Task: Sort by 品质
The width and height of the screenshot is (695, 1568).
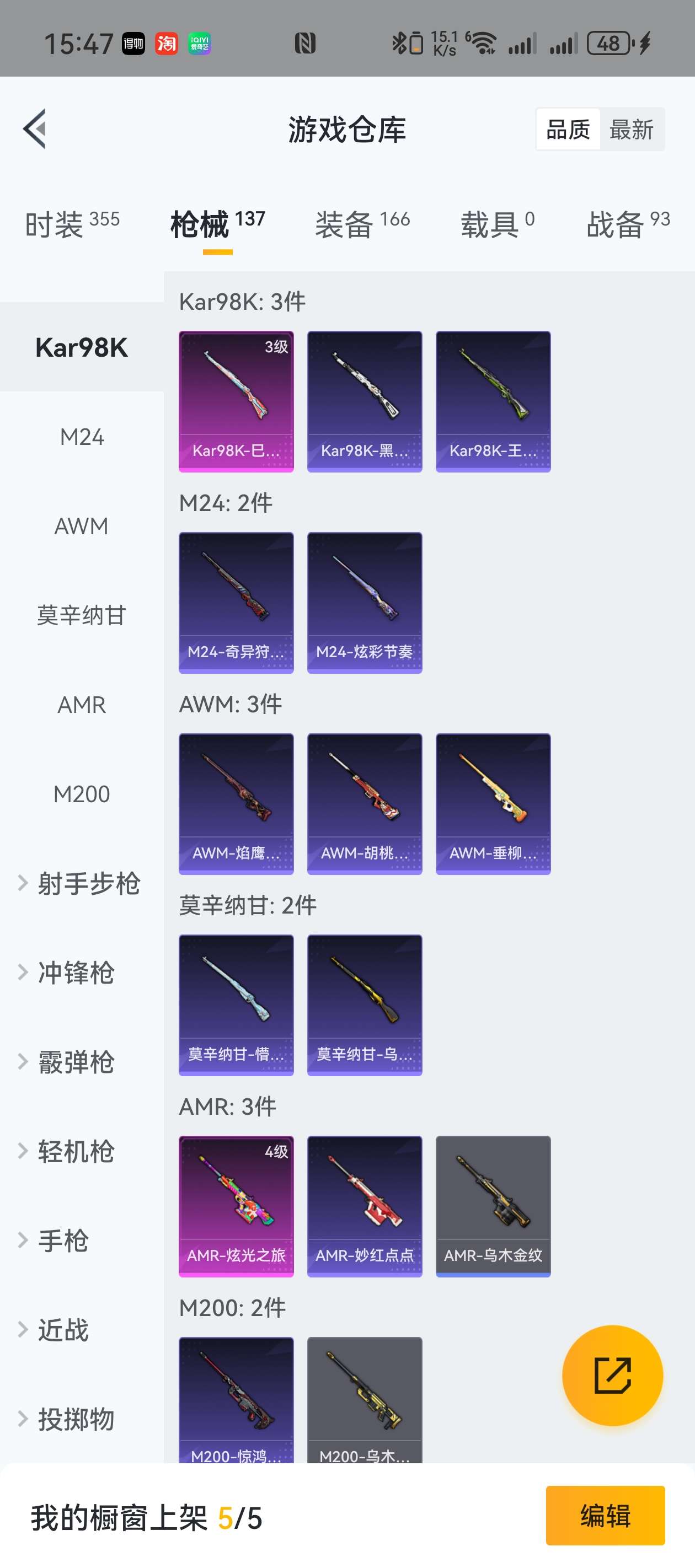Action: point(568,130)
